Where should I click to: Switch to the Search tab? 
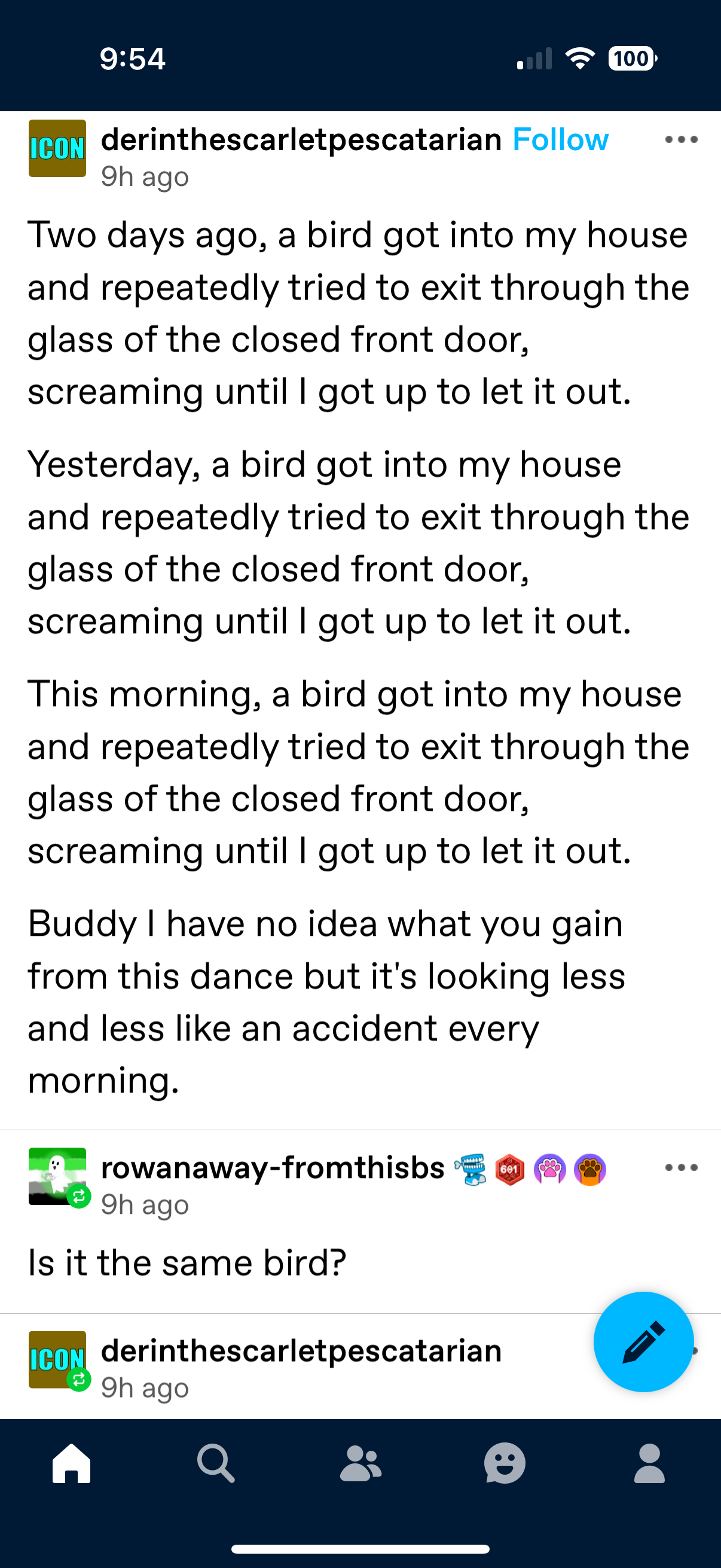click(216, 1463)
